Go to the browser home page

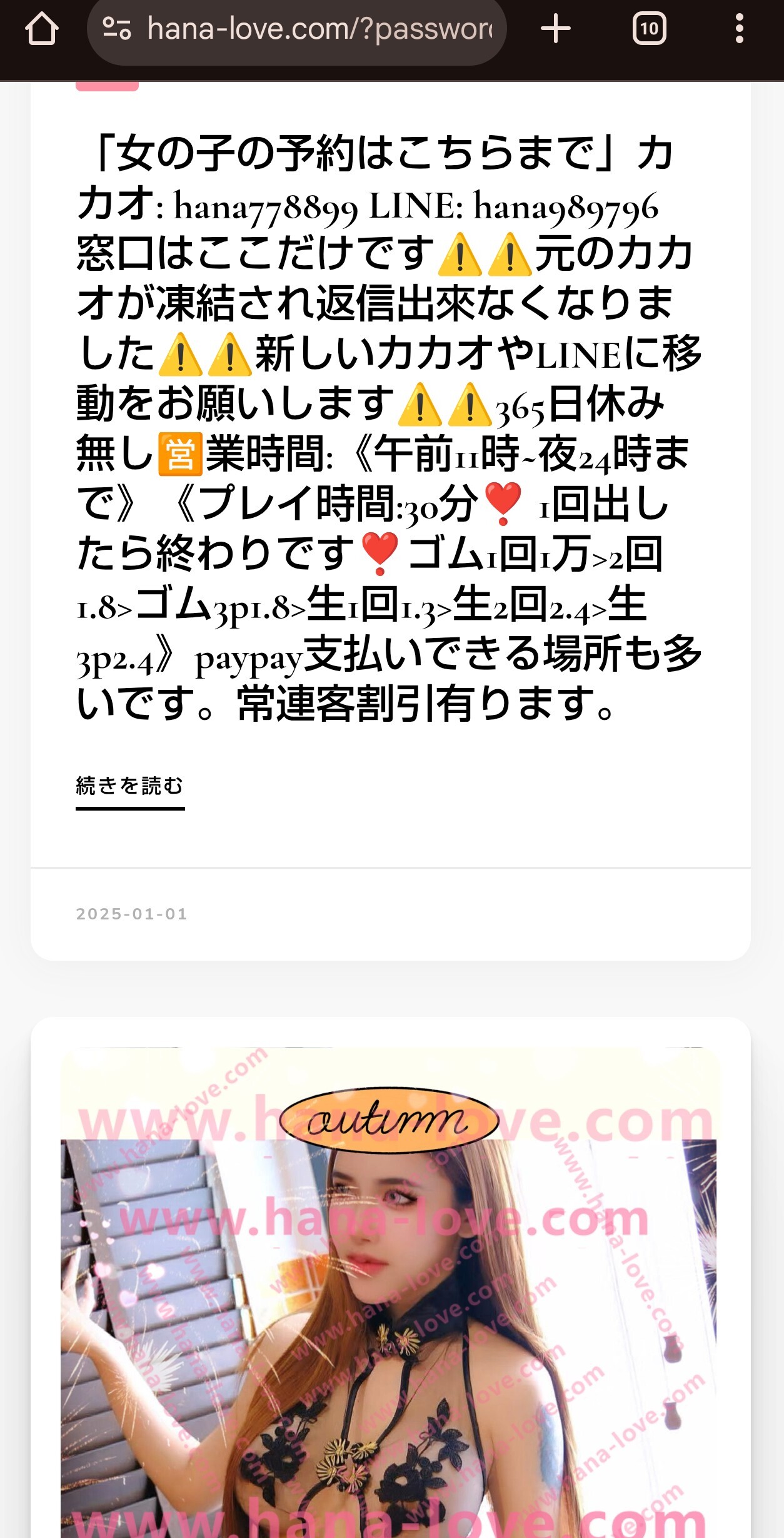[42, 29]
